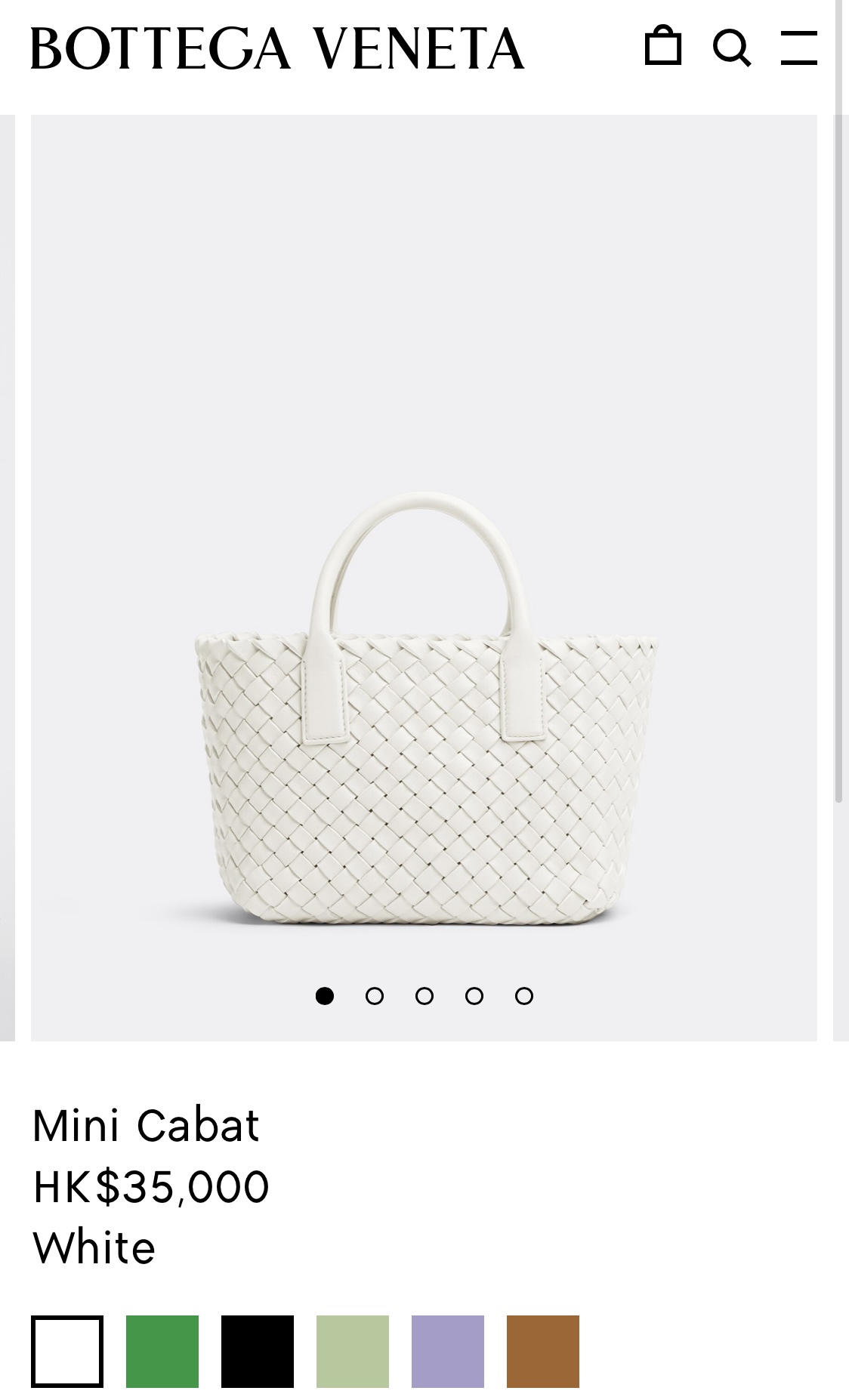The height and width of the screenshot is (1400, 849).
Task: Select the last carousel dot
Action: (523, 997)
